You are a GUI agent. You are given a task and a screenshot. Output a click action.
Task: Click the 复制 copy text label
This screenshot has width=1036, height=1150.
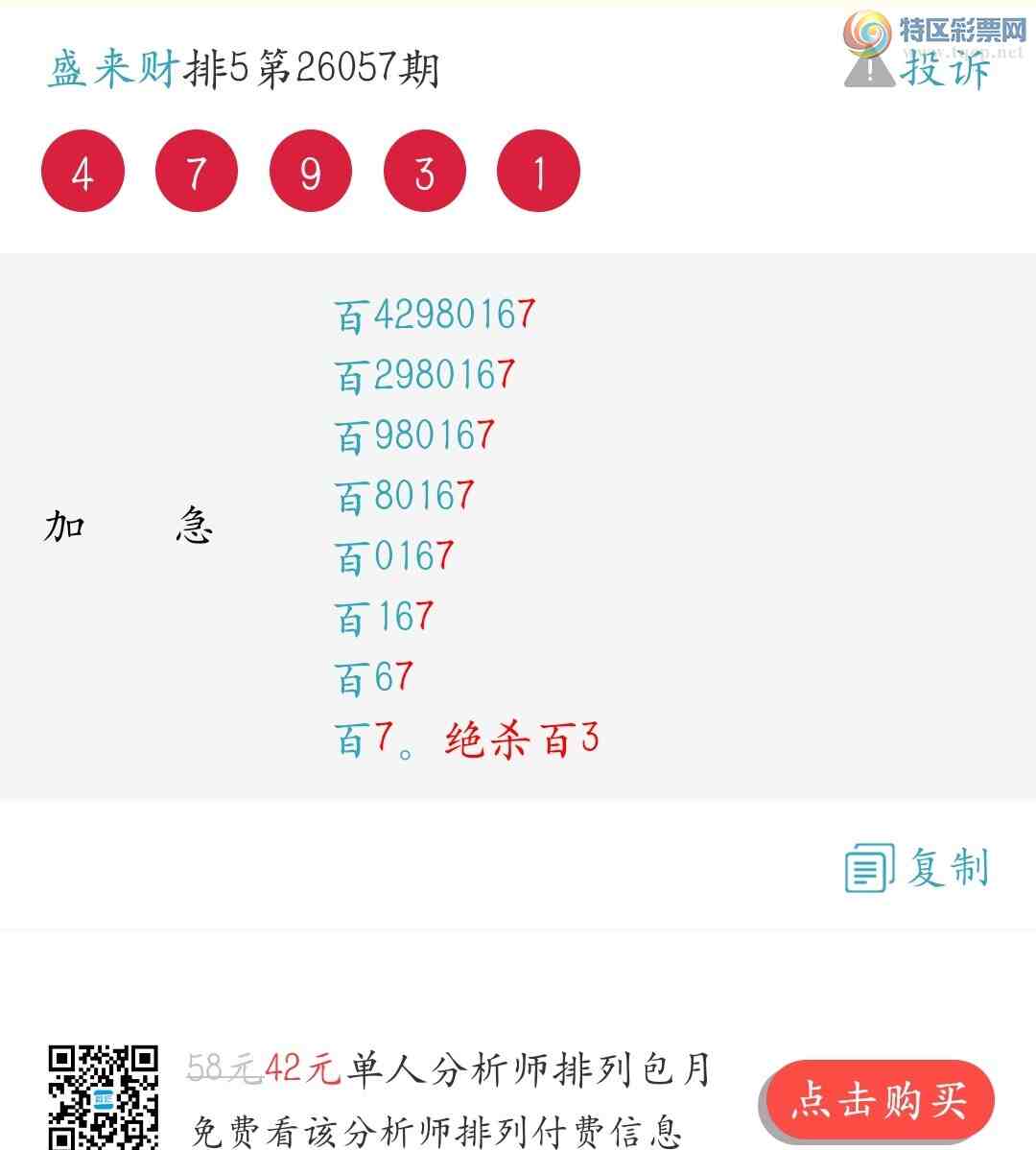[x=945, y=871]
